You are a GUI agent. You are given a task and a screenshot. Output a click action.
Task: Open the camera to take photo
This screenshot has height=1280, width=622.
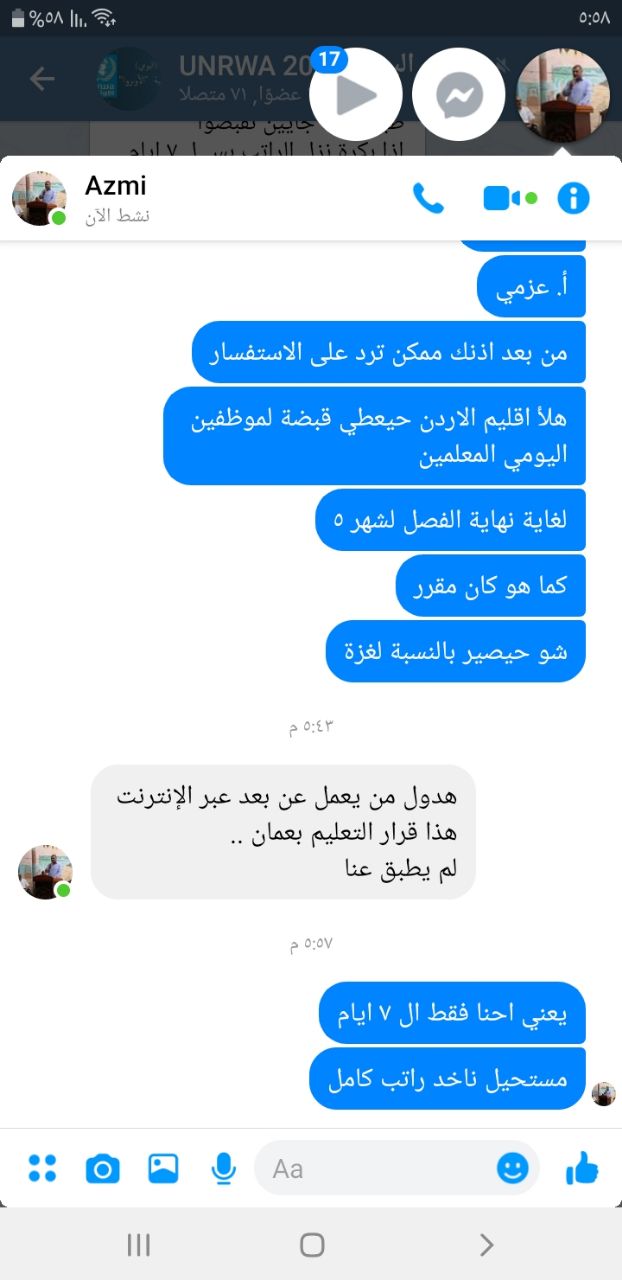(102, 1167)
